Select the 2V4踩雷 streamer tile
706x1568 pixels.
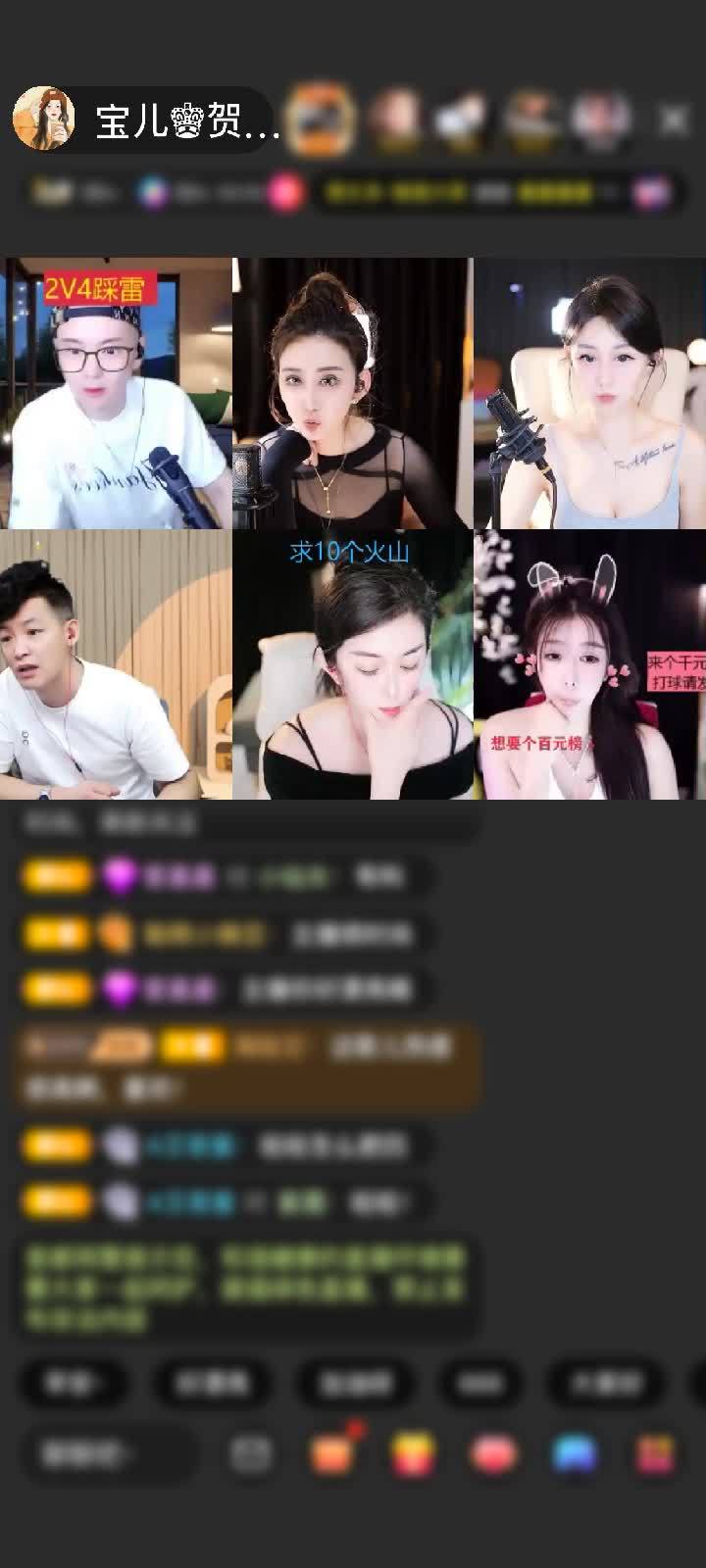[x=116, y=394]
